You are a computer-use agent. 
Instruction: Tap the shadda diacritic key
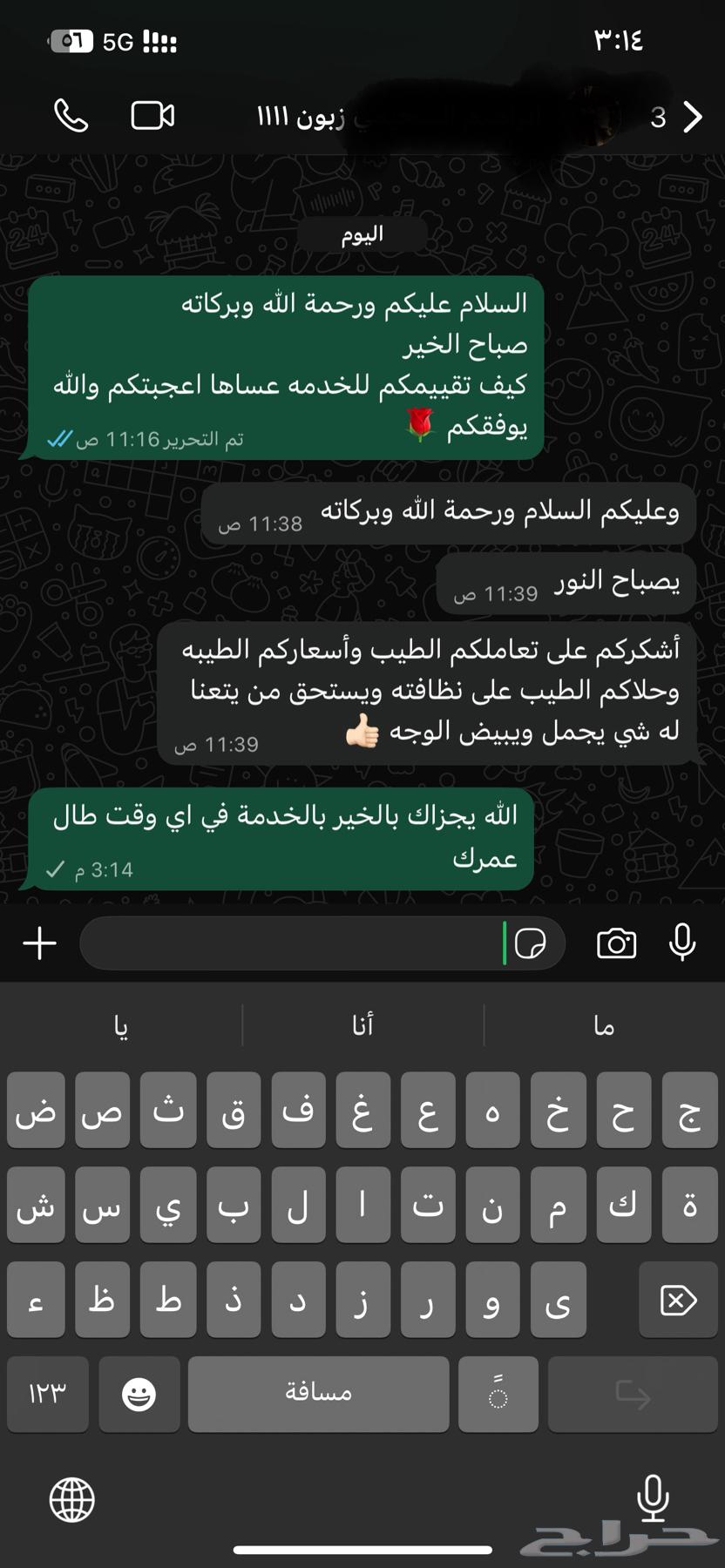[x=498, y=1395]
